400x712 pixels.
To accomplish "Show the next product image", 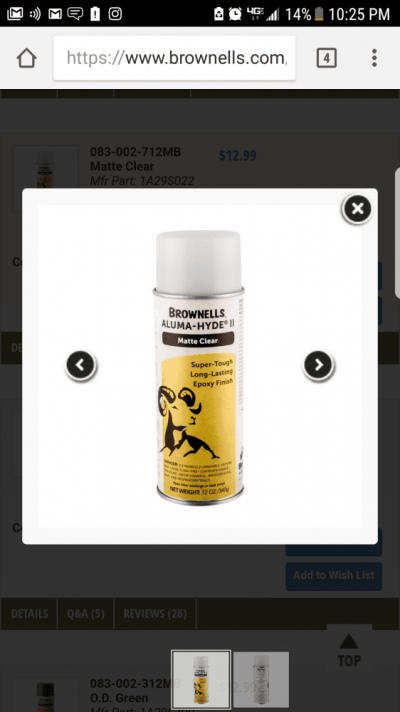I will pyautogui.click(x=319, y=365).
